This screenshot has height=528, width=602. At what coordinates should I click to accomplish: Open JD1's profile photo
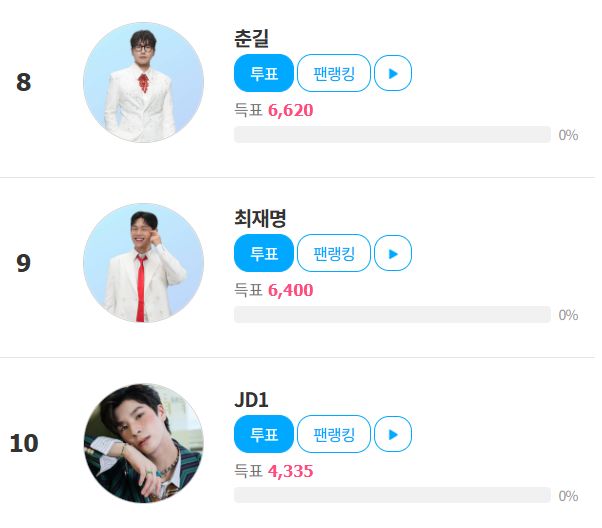coord(143,443)
